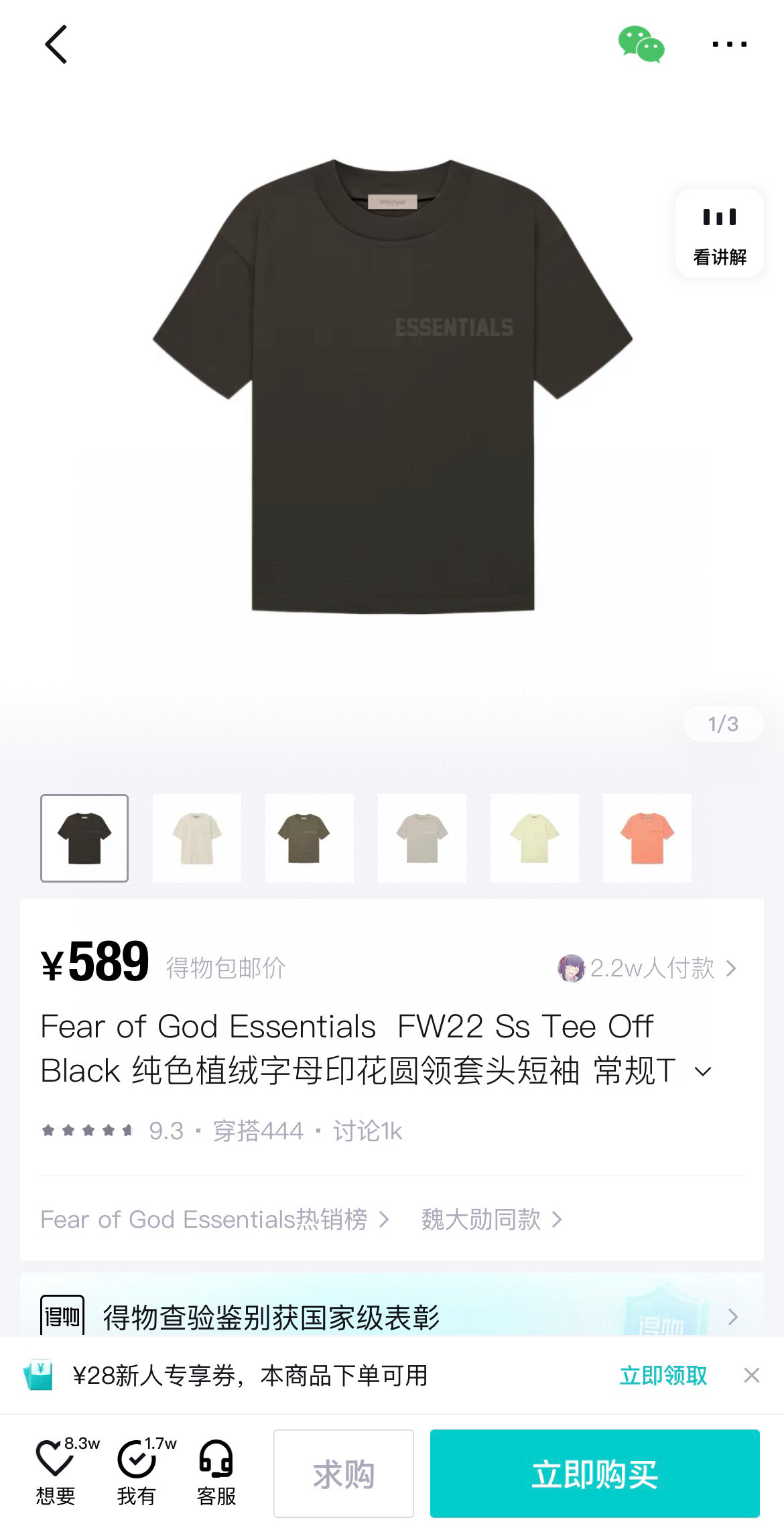Open the three-dot overflow menu
Viewport: 784px width, 1534px height.
(x=729, y=44)
